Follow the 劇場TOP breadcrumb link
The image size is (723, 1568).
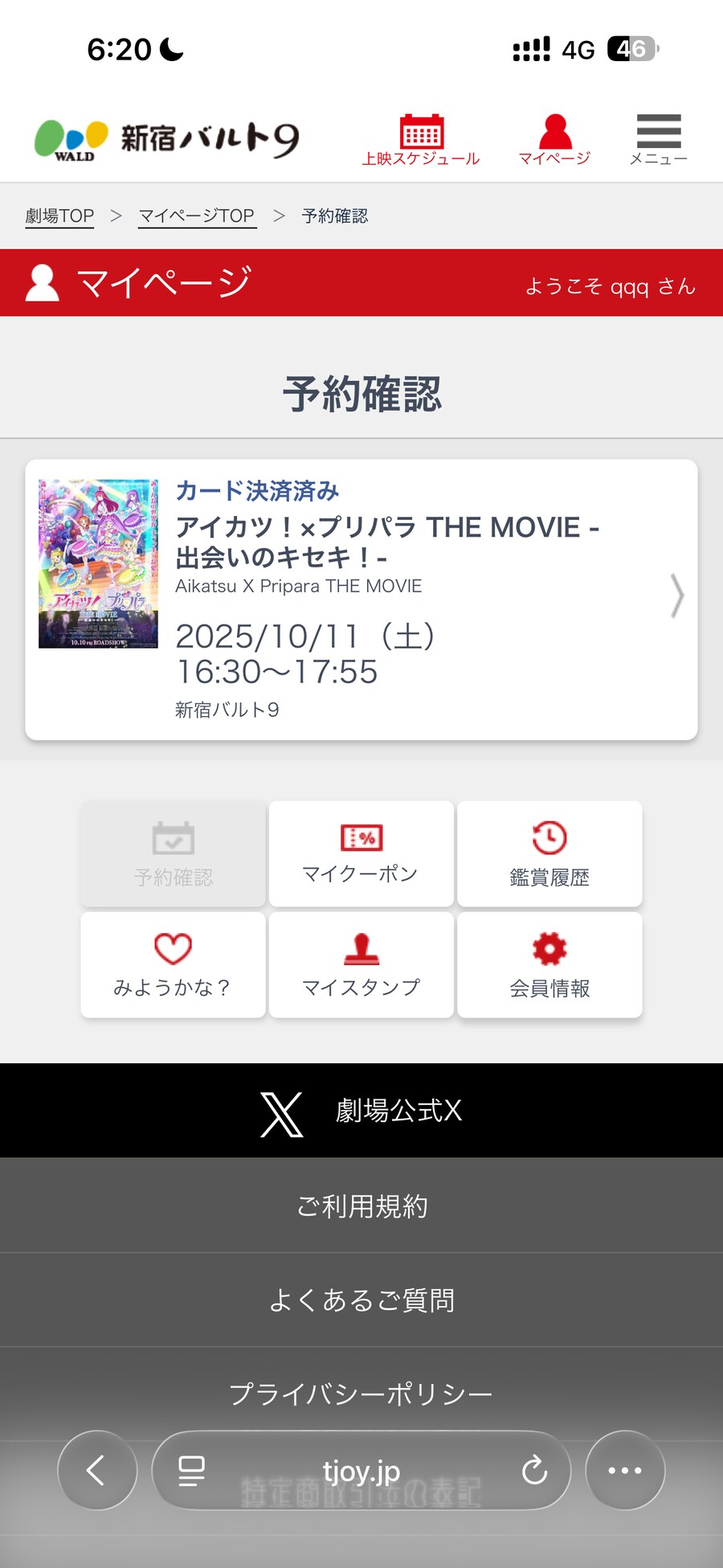(x=59, y=216)
